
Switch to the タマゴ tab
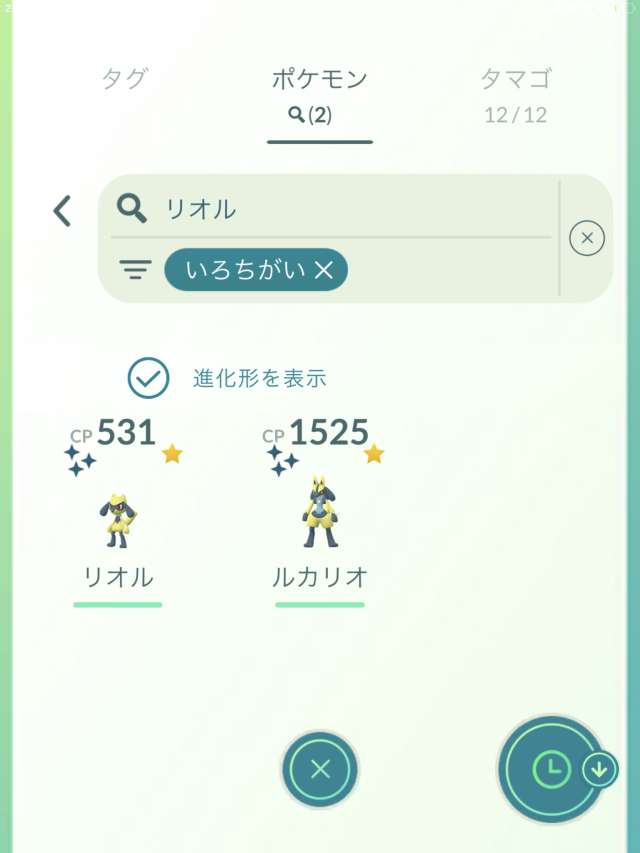[515, 79]
